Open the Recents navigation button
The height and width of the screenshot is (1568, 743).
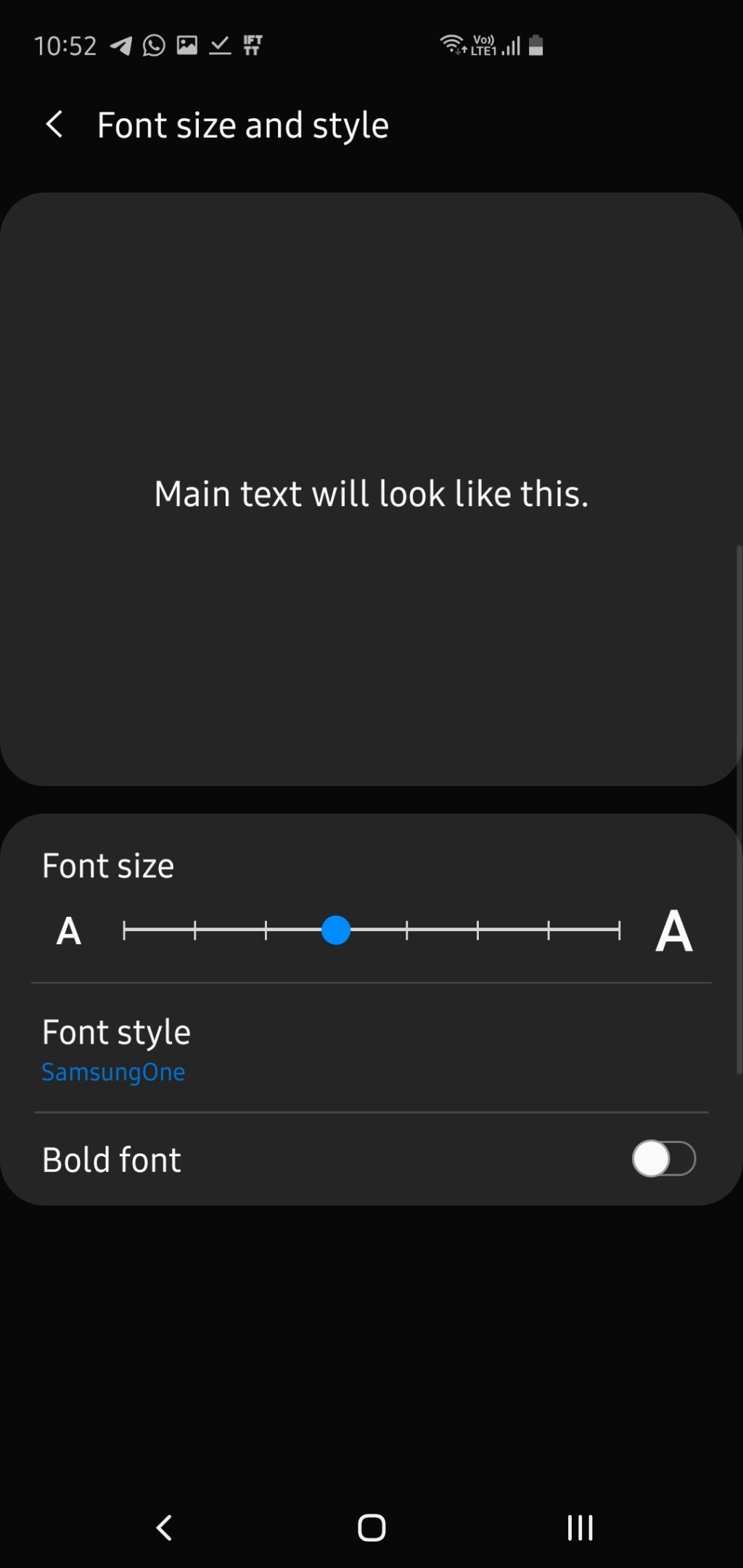(x=578, y=1527)
